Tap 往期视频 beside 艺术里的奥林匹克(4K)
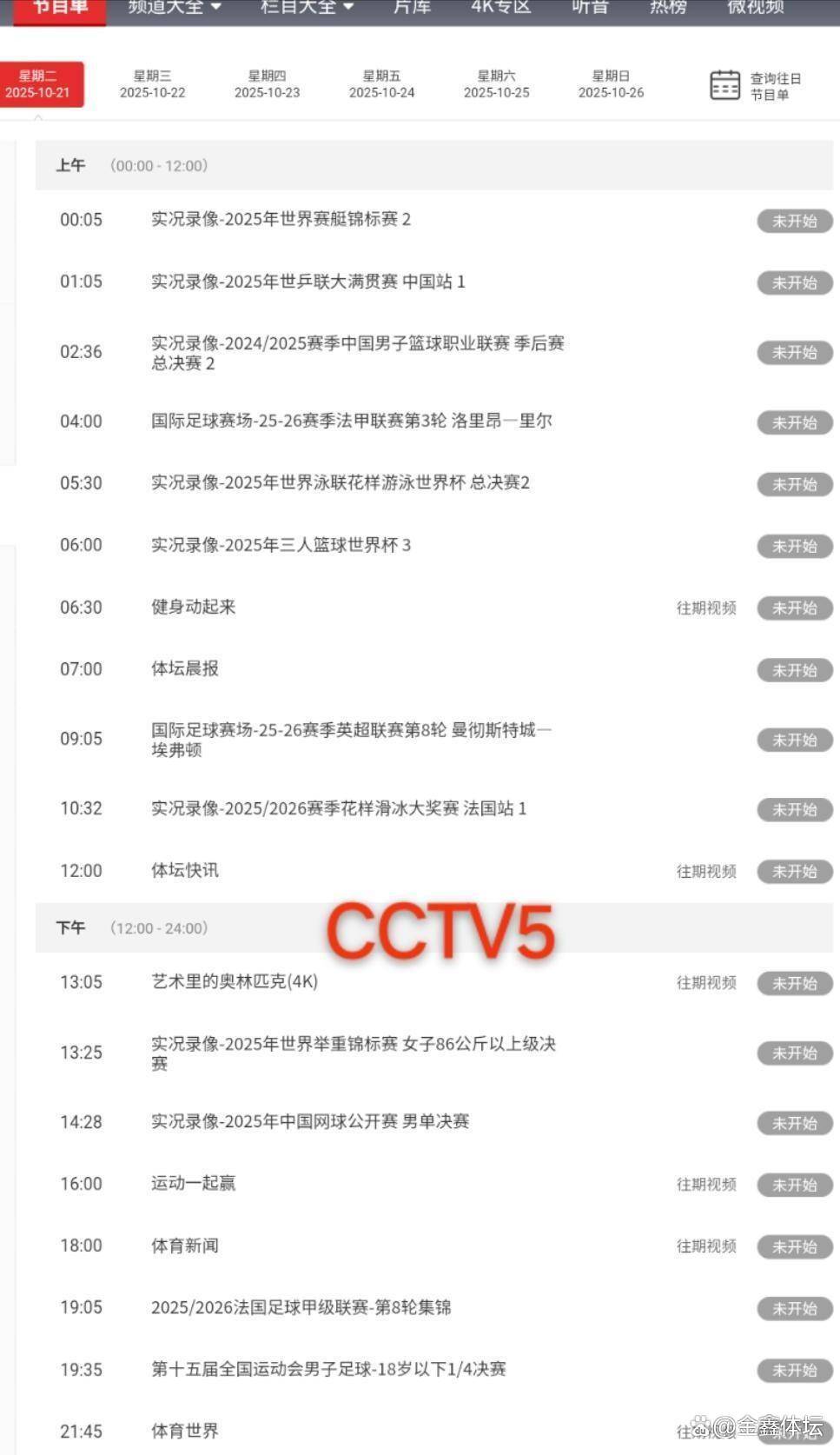 706,983
